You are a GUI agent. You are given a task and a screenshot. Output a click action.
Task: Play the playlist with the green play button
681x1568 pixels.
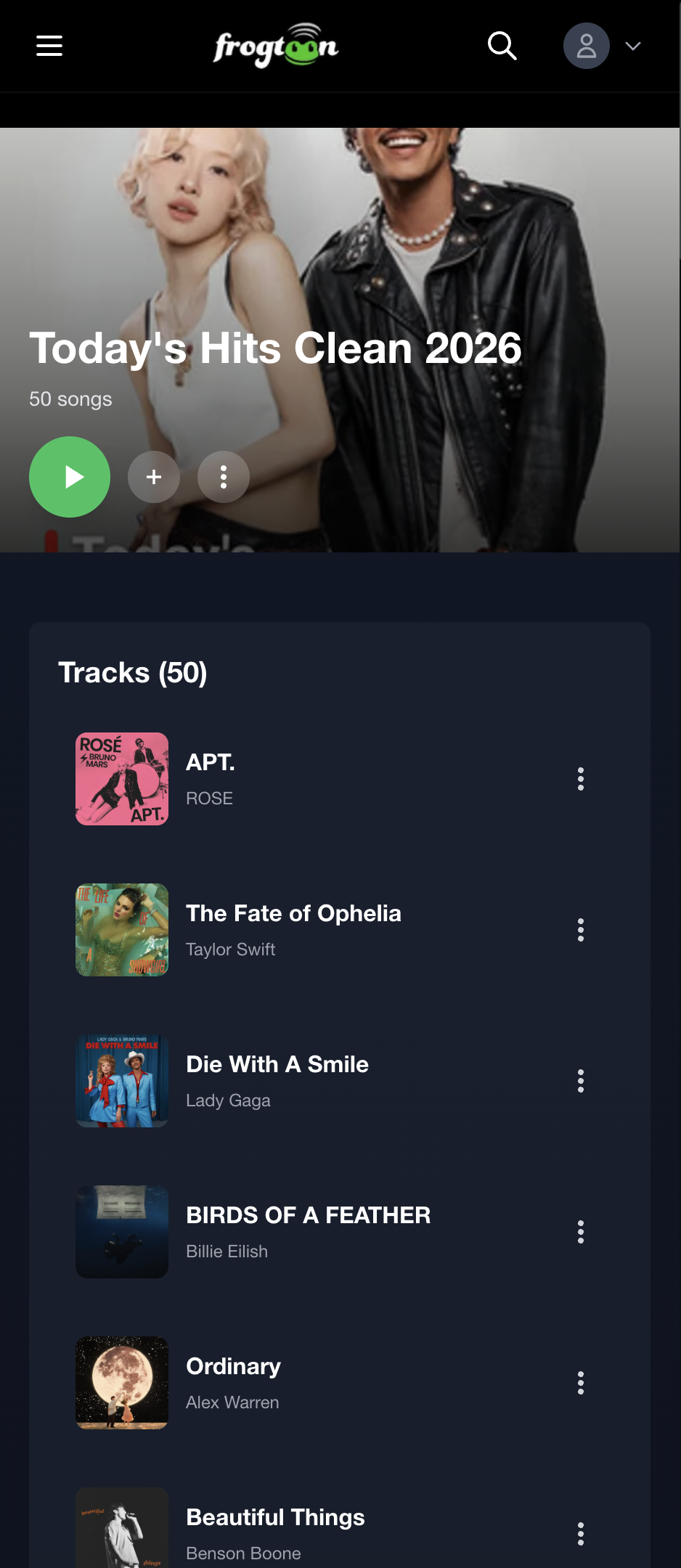tap(69, 477)
